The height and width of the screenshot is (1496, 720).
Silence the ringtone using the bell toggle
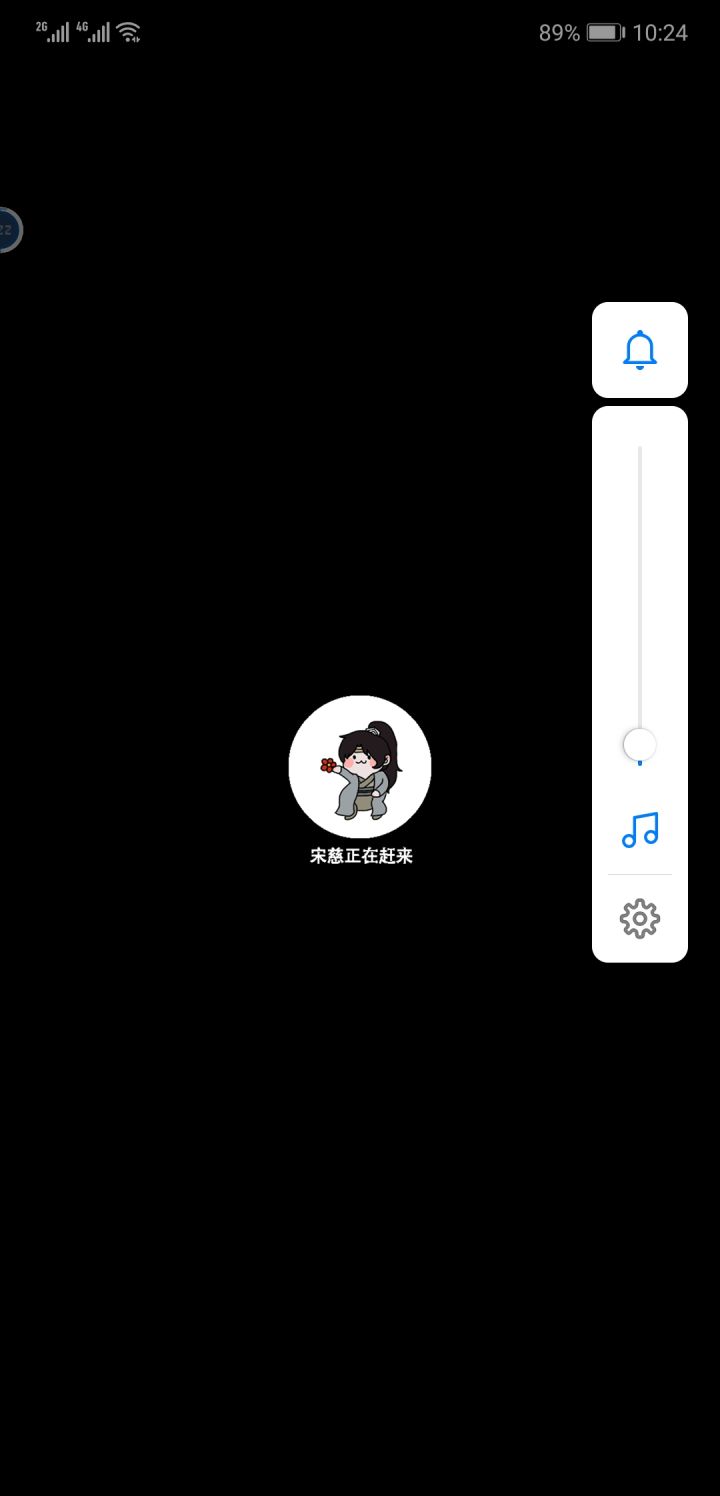pyautogui.click(x=639, y=349)
